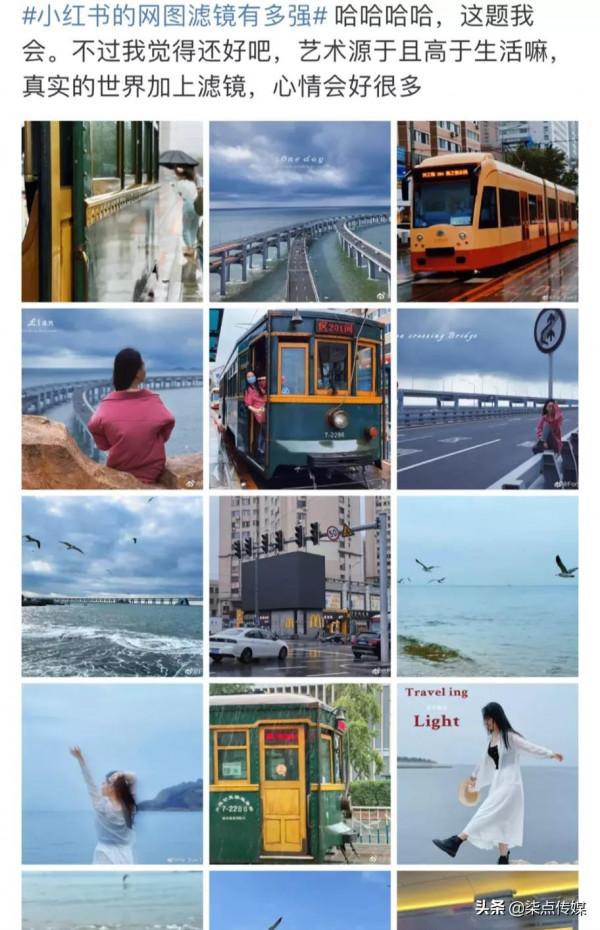Image resolution: width=600 pixels, height=930 pixels.
Task: View the "Traveling Light" white dress photo
Action: (x=487, y=773)
